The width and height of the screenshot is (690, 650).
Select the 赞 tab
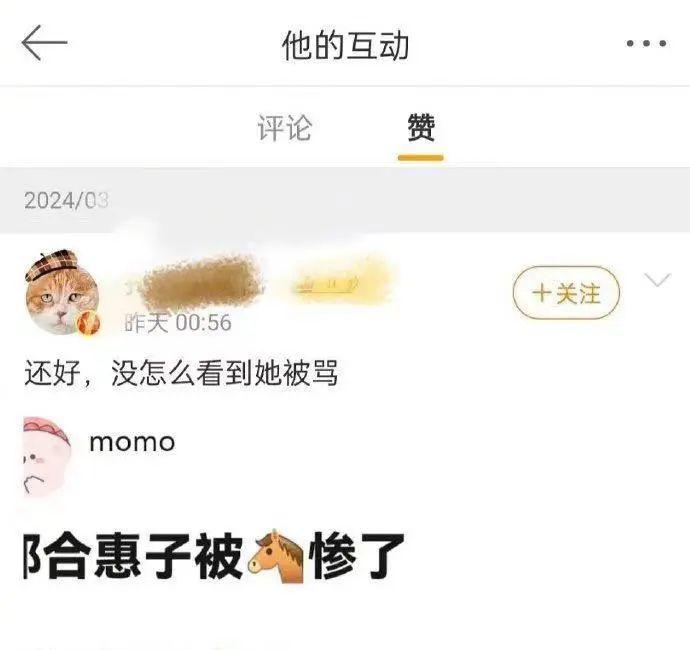tap(420, 128)
